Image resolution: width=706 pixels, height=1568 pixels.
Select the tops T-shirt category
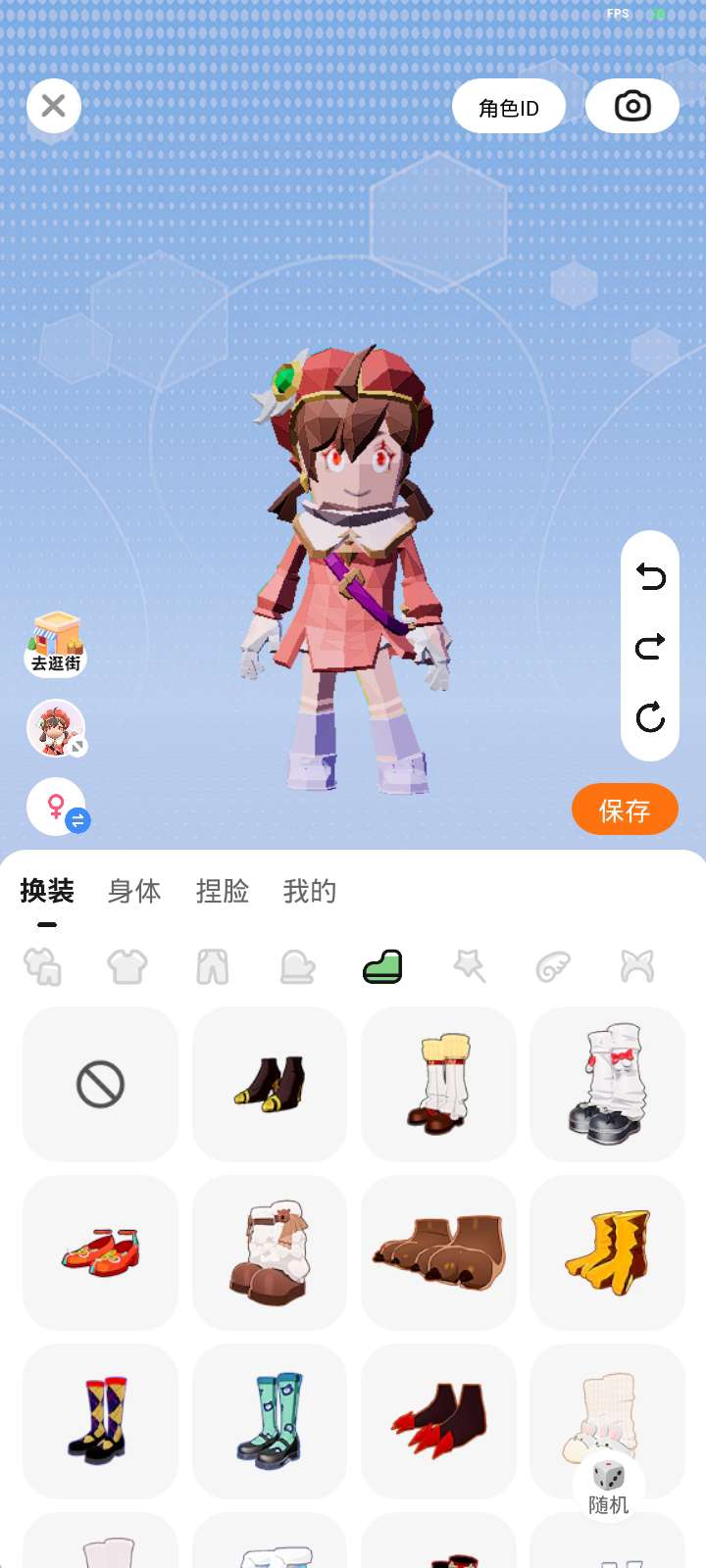127,967
